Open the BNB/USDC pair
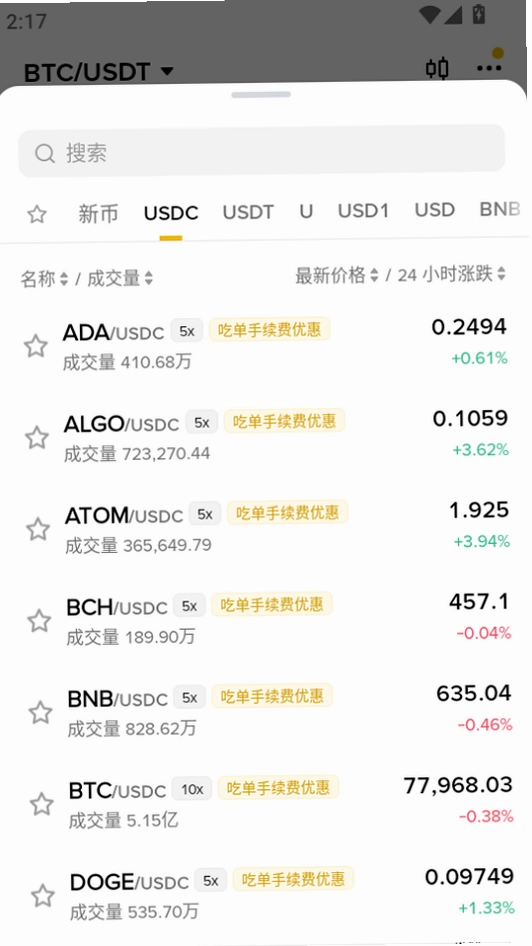532x946 pixels. [266, 712]
